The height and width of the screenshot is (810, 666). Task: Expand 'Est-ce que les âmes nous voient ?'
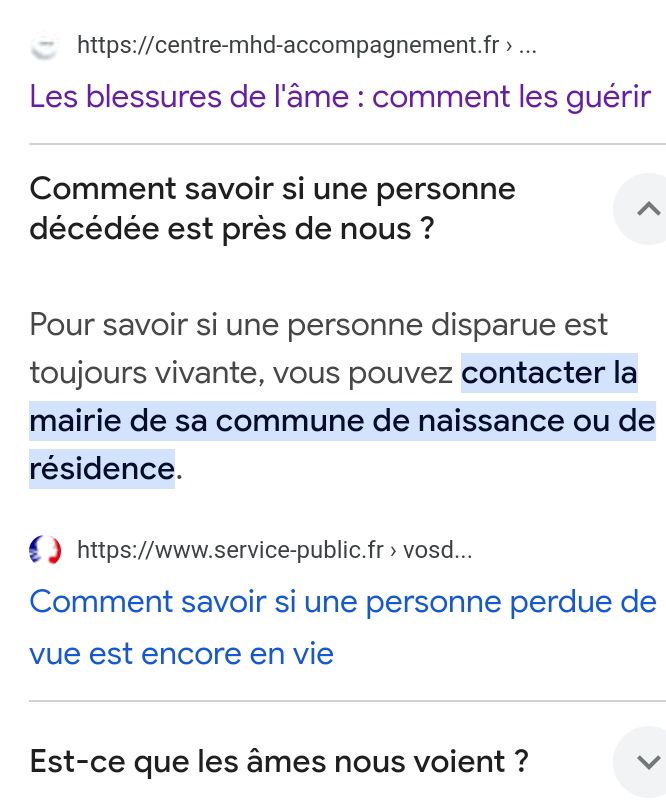(645, 761)
